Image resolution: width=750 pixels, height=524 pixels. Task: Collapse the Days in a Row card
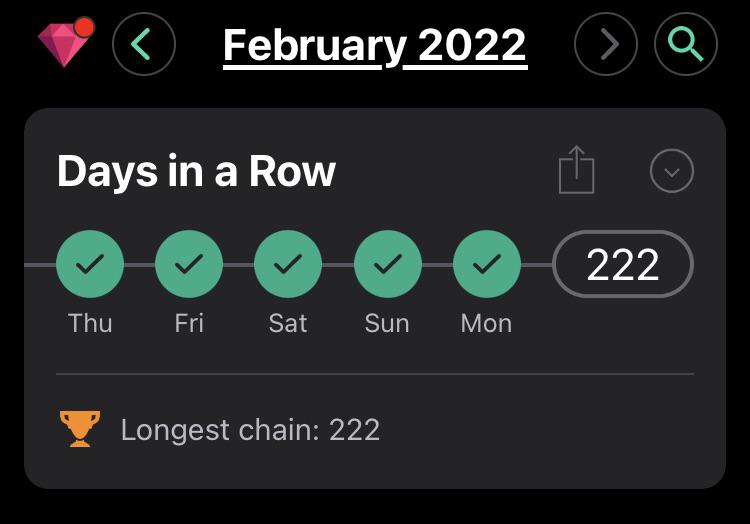click(672, 171)
